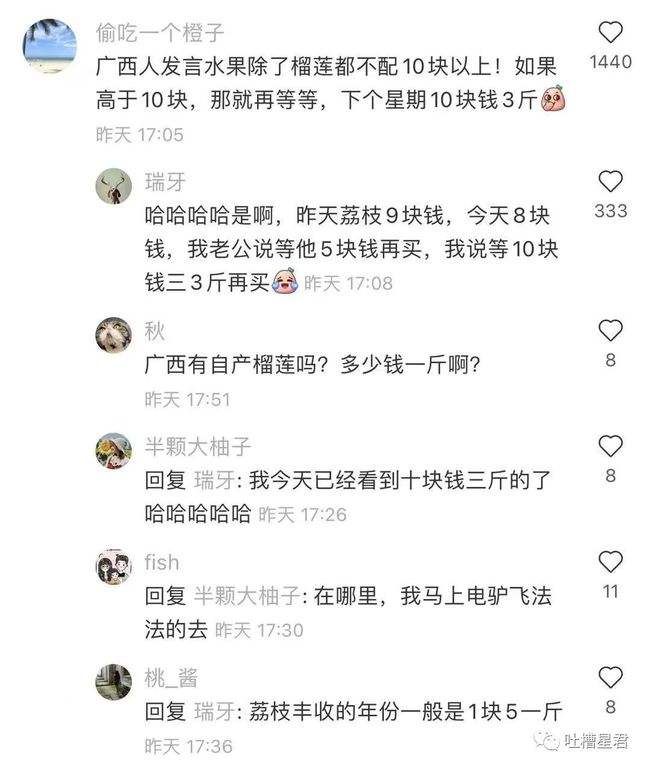Open 秋's cat avatar profile
650x770 pixels.
tap(114, 335)
